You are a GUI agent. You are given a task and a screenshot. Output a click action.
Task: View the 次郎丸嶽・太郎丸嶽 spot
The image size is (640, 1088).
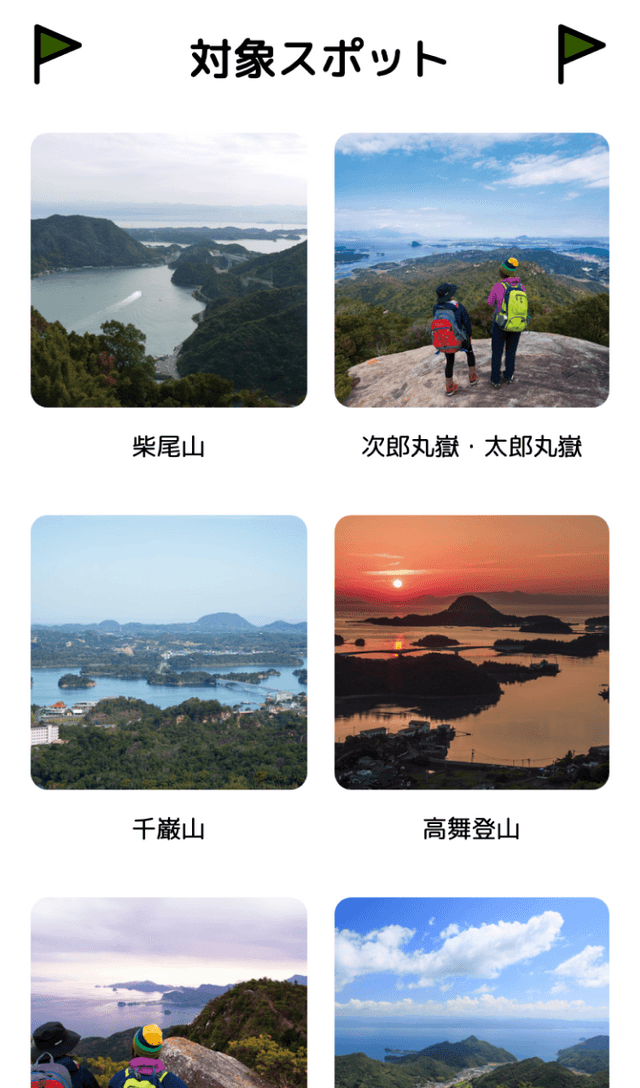[471, 271]
